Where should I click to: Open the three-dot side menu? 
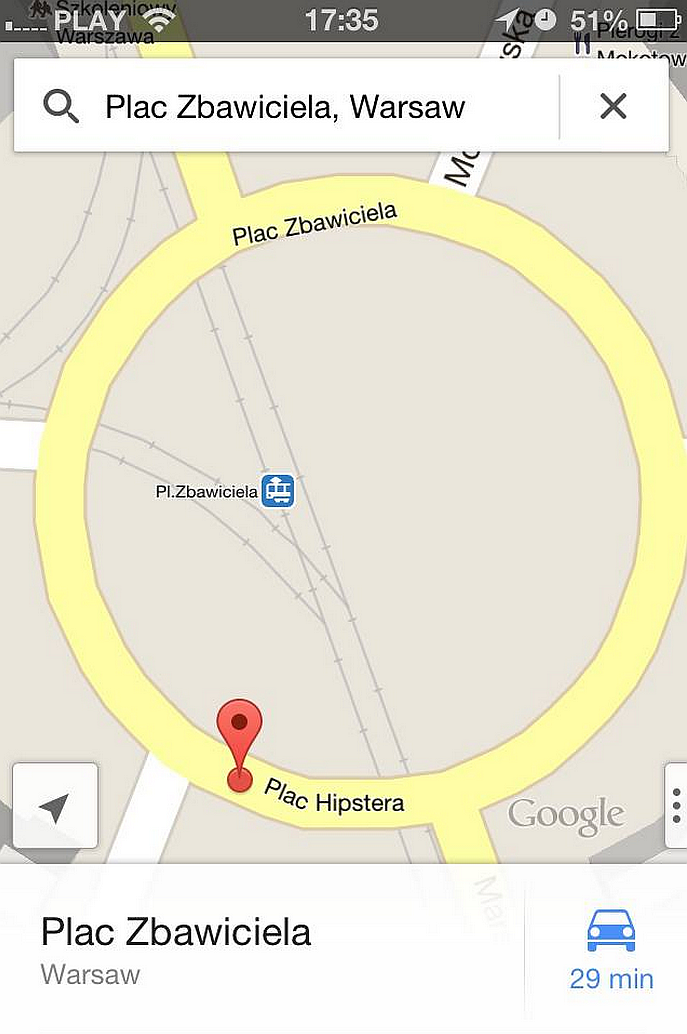[676, 806]
